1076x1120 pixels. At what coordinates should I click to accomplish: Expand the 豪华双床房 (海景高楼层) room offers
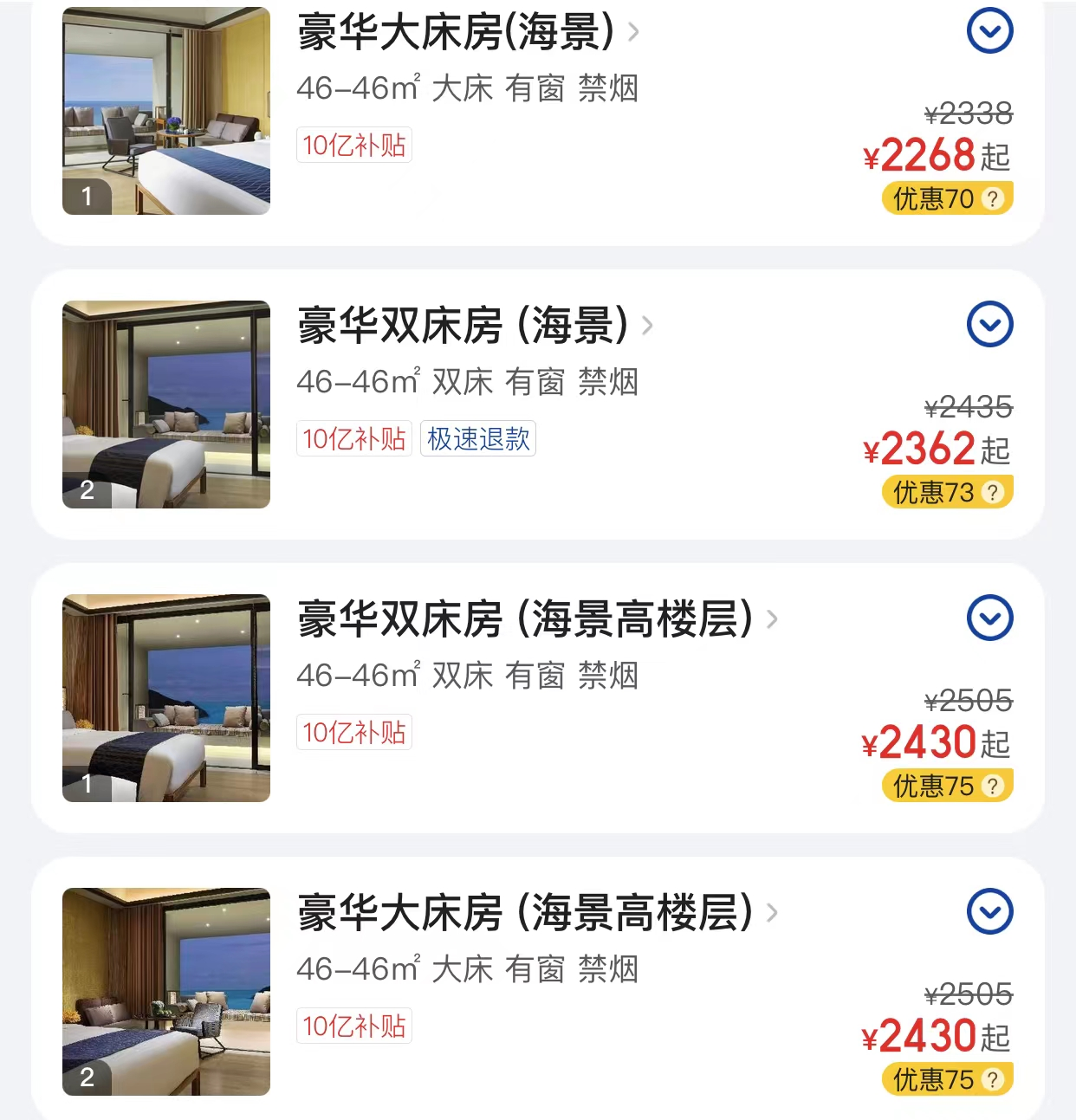(x=989, y=618)
